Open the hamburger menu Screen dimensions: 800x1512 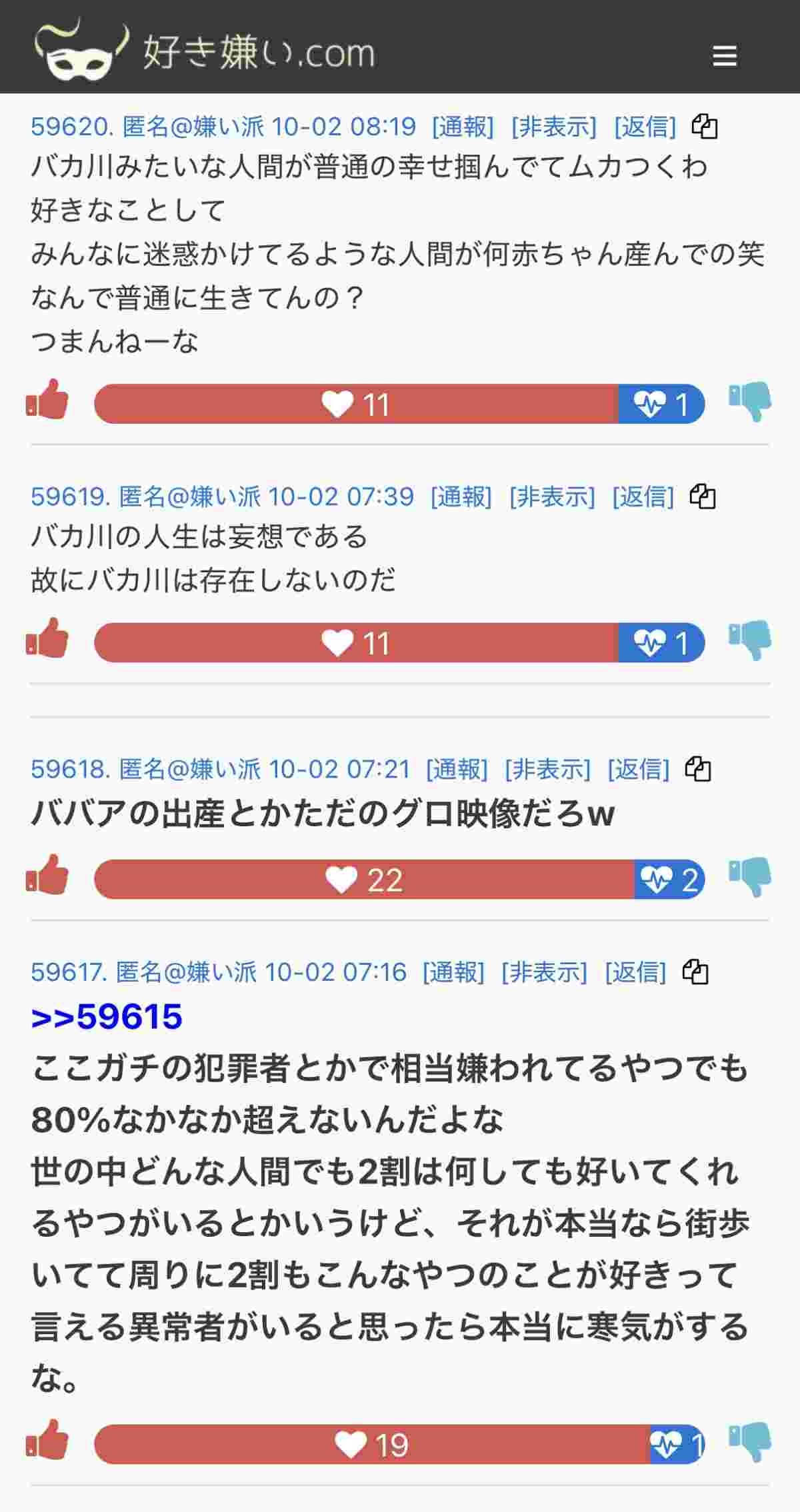click(725, 55)
